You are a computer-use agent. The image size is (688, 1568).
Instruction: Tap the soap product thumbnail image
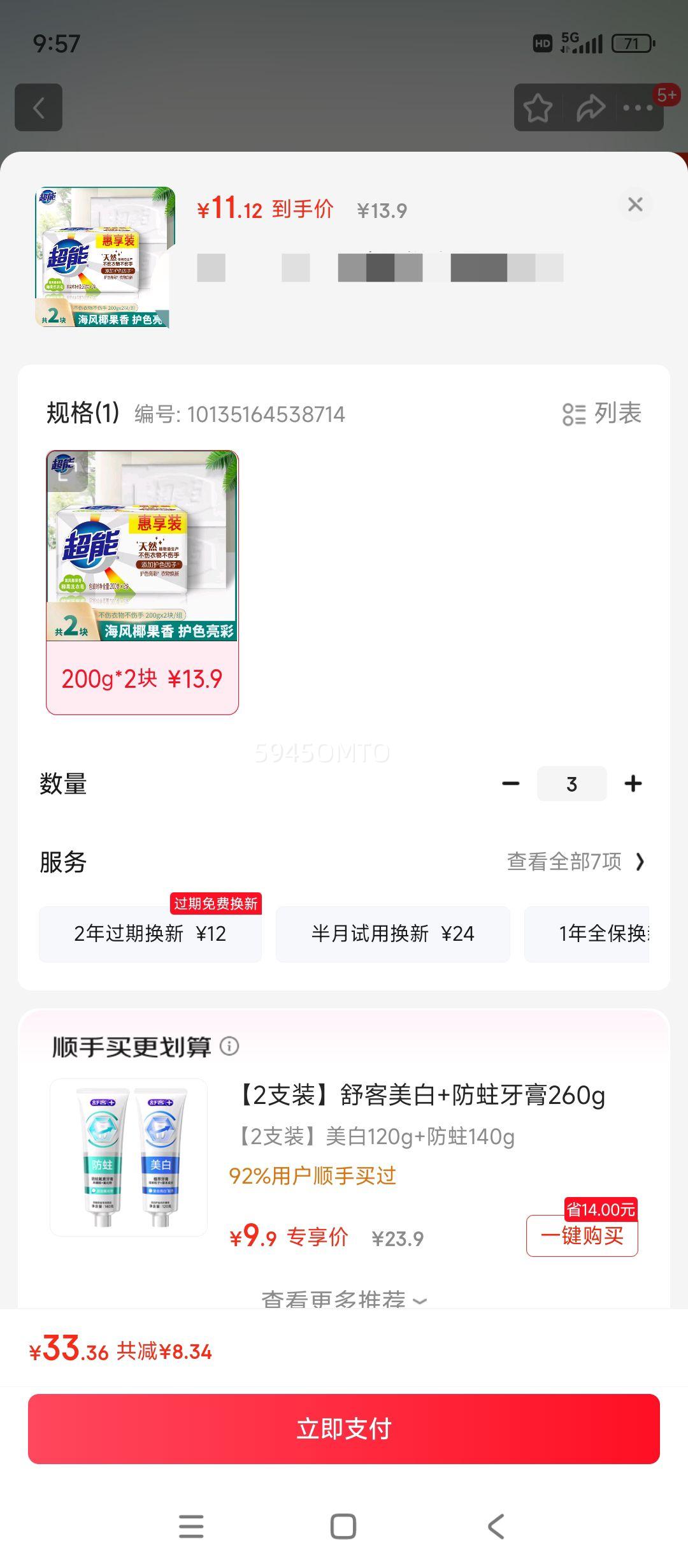point(105,255)
